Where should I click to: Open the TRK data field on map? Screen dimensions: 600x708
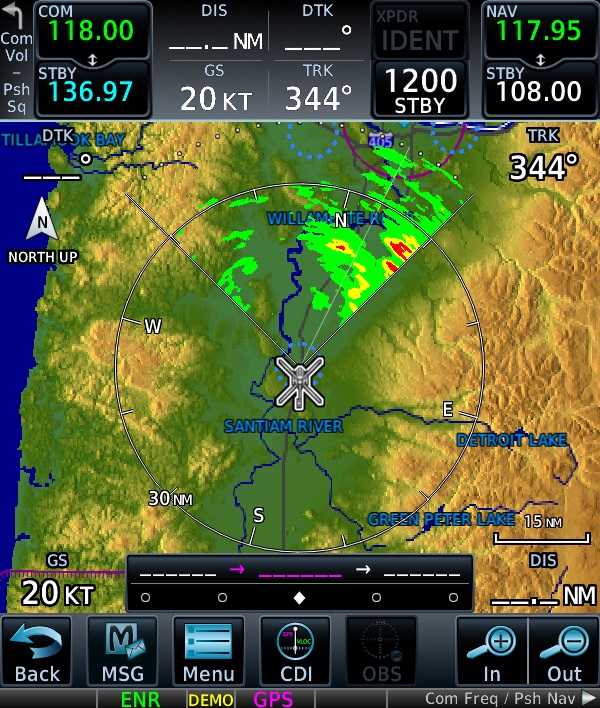(x=545, y=157)
